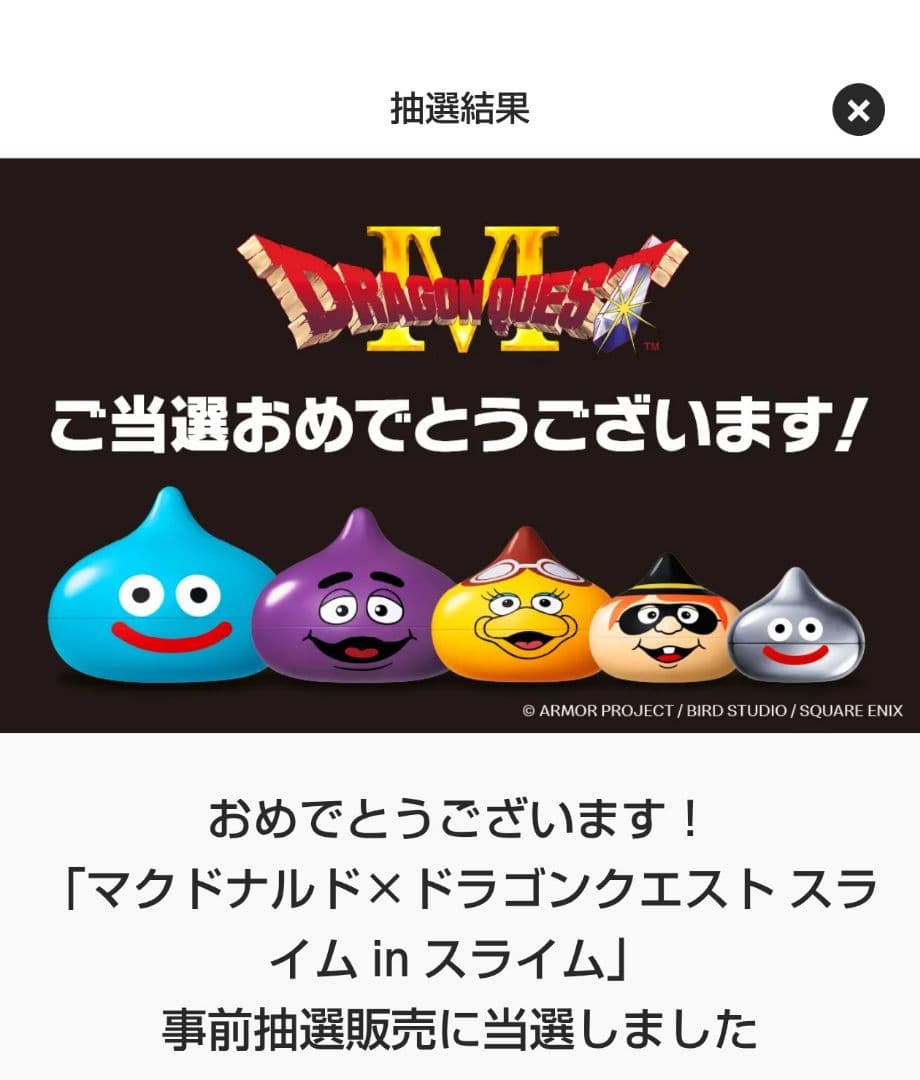Close the 抽選結果 lottery result dialog
920x1080 pixels.
coord(858,110)
